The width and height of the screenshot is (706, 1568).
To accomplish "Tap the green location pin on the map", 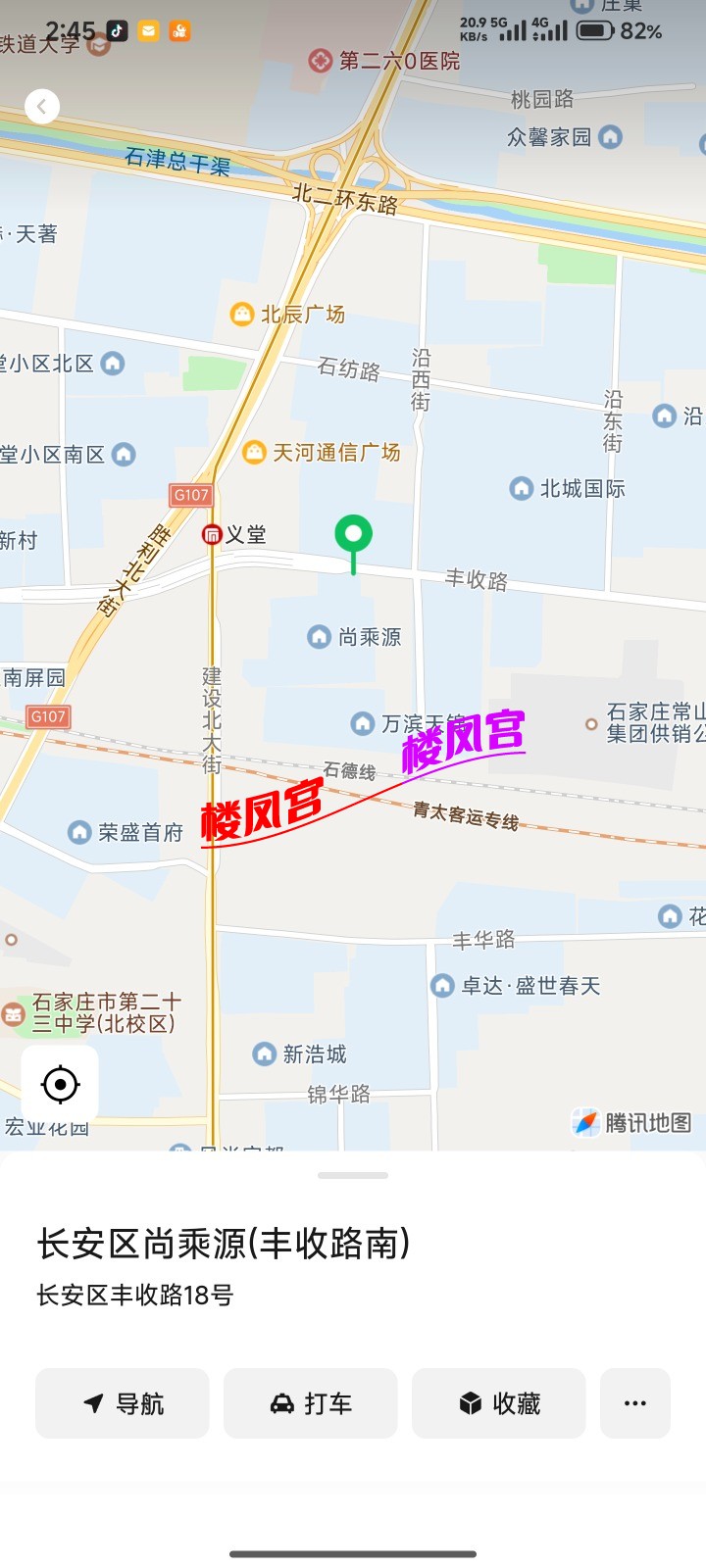I will 353,535.
